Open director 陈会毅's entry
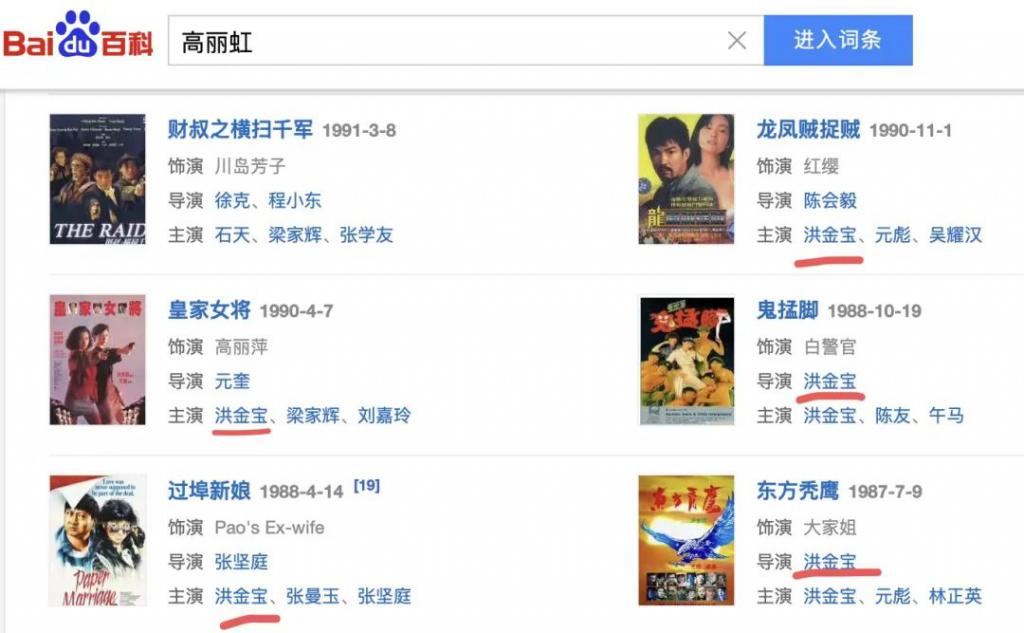This screenshot has width=1024, height=633. click(x=830, y=200)
